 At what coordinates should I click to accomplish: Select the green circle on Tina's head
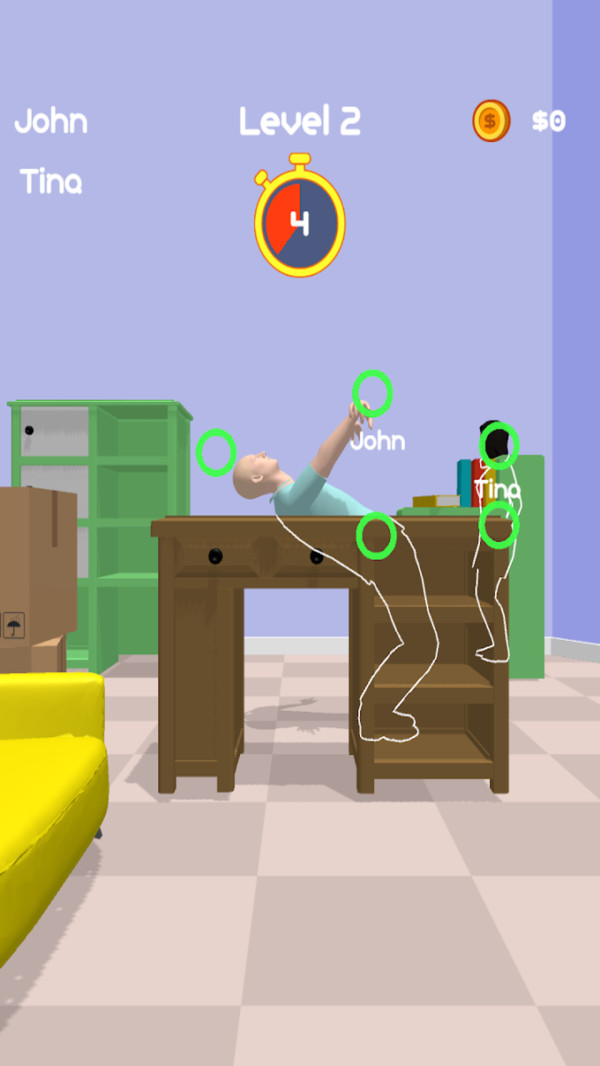click(x=498, y=445)
